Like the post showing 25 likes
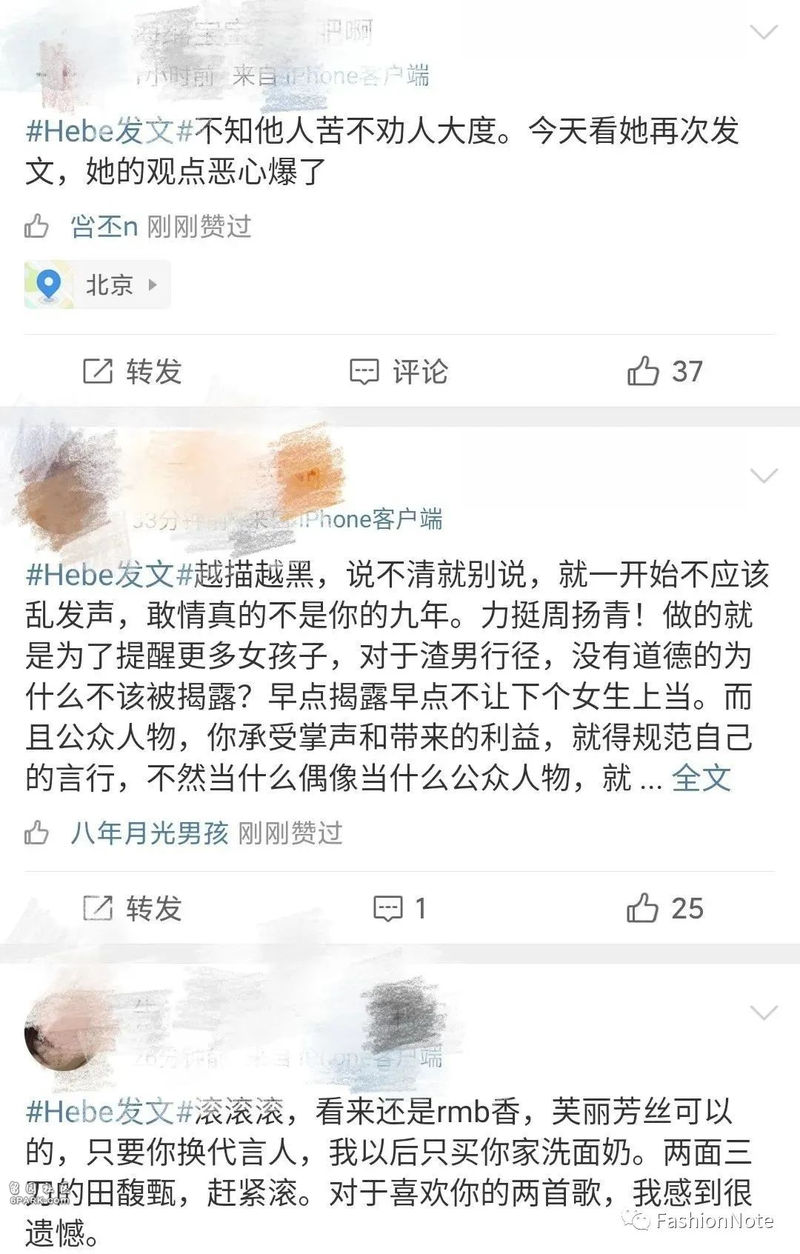This screenshot has height=1254, width=800. coord(665,908)
